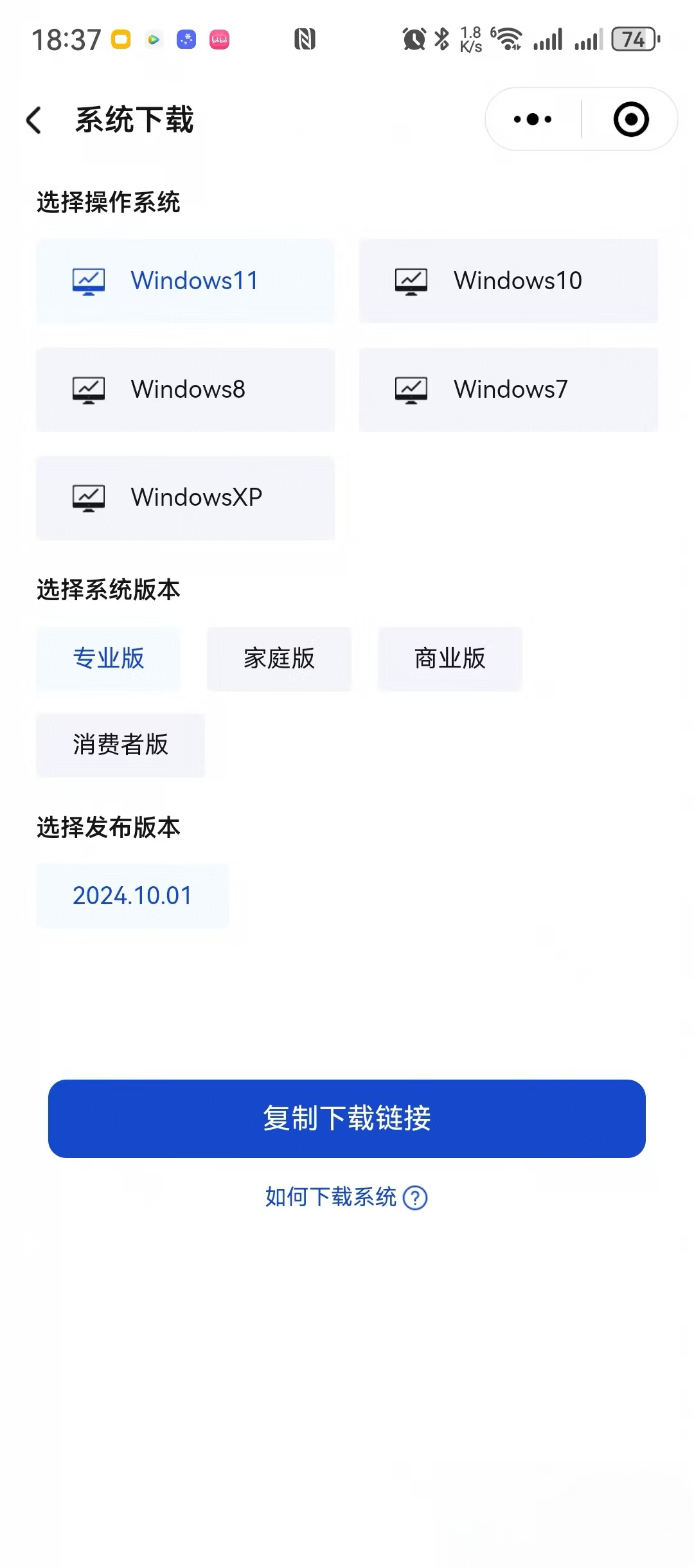
Task: Select the 2024.10.01 release version
Action: point(132,895)
